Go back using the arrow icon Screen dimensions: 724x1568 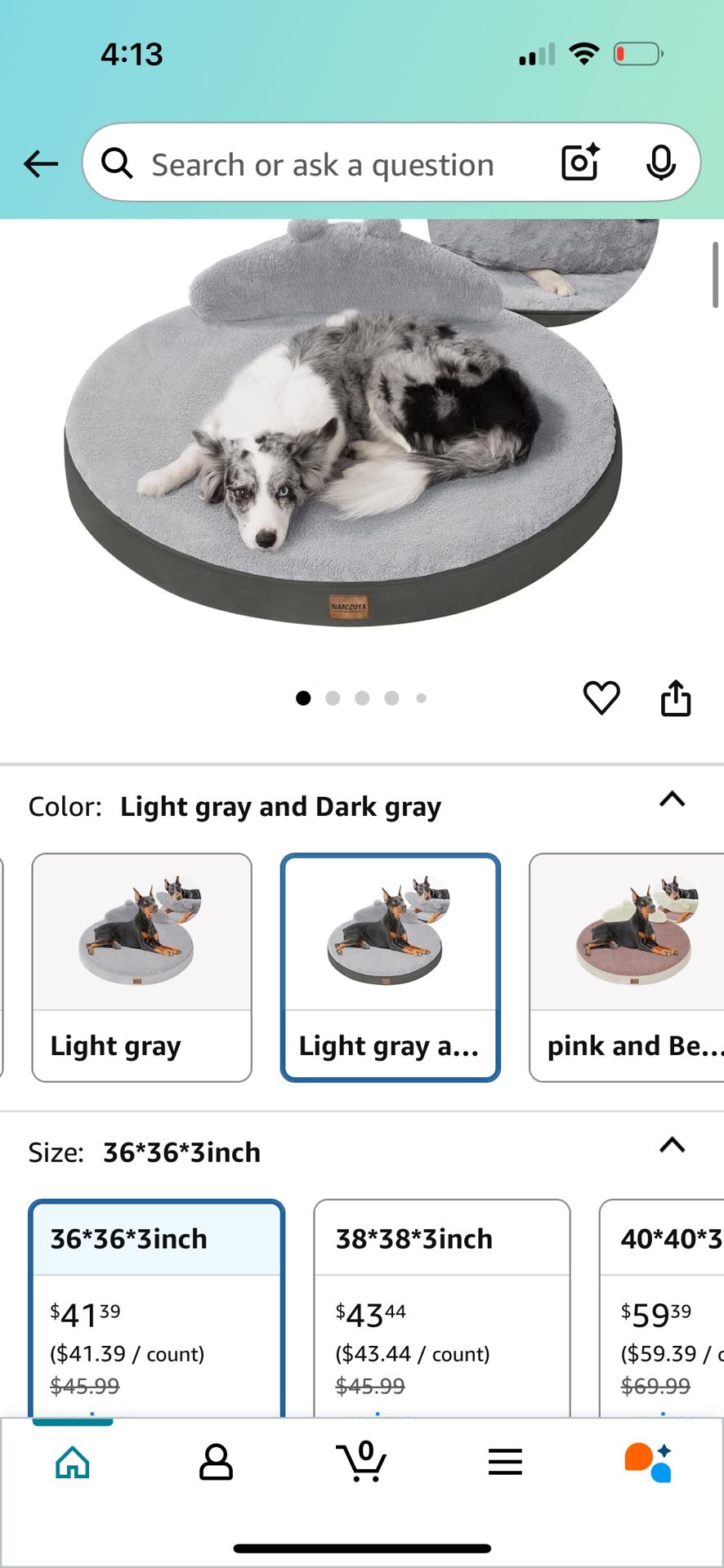[41, 164]
